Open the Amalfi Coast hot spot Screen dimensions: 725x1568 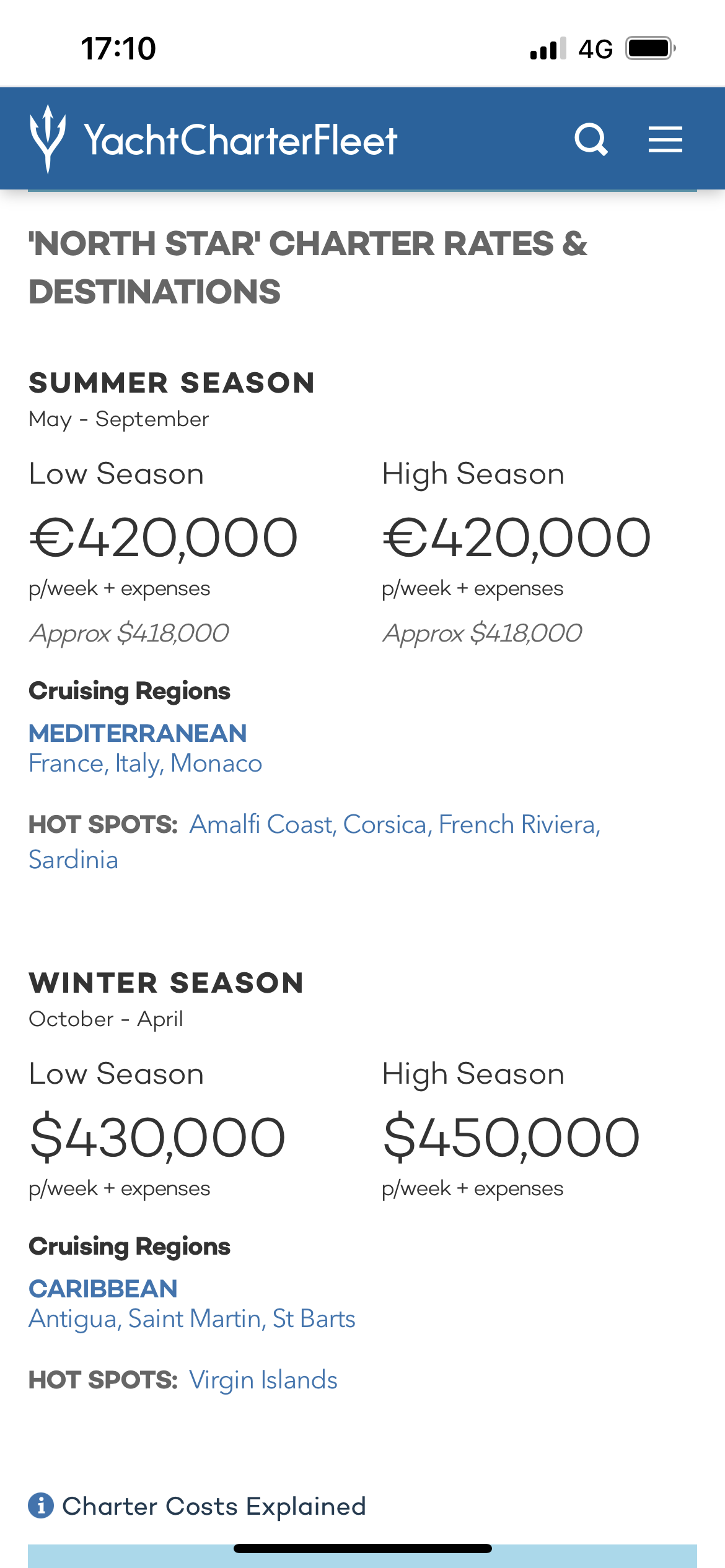pos(261,824)
